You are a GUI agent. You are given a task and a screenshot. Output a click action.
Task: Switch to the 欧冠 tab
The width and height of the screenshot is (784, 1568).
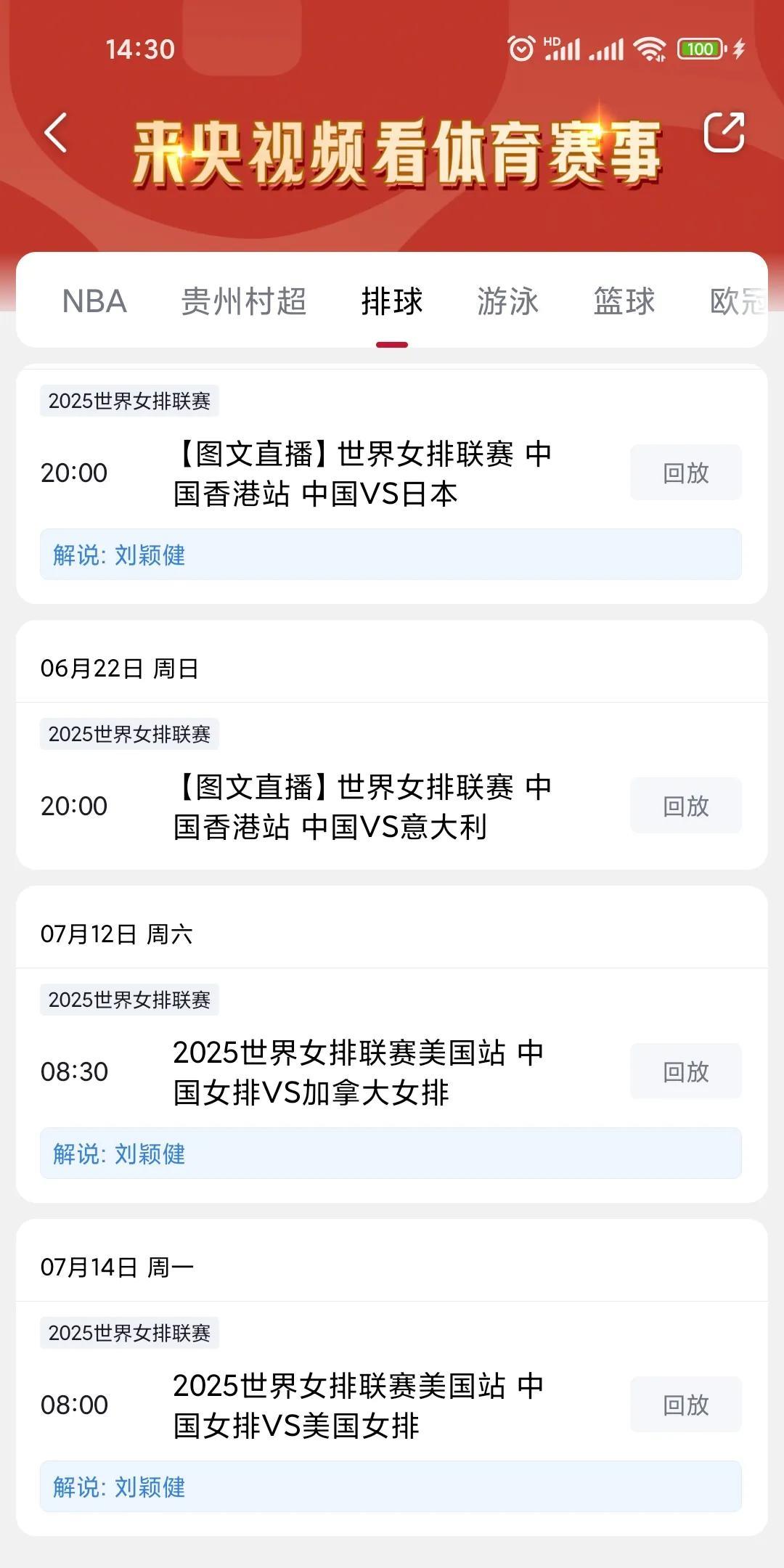(738, 301)
